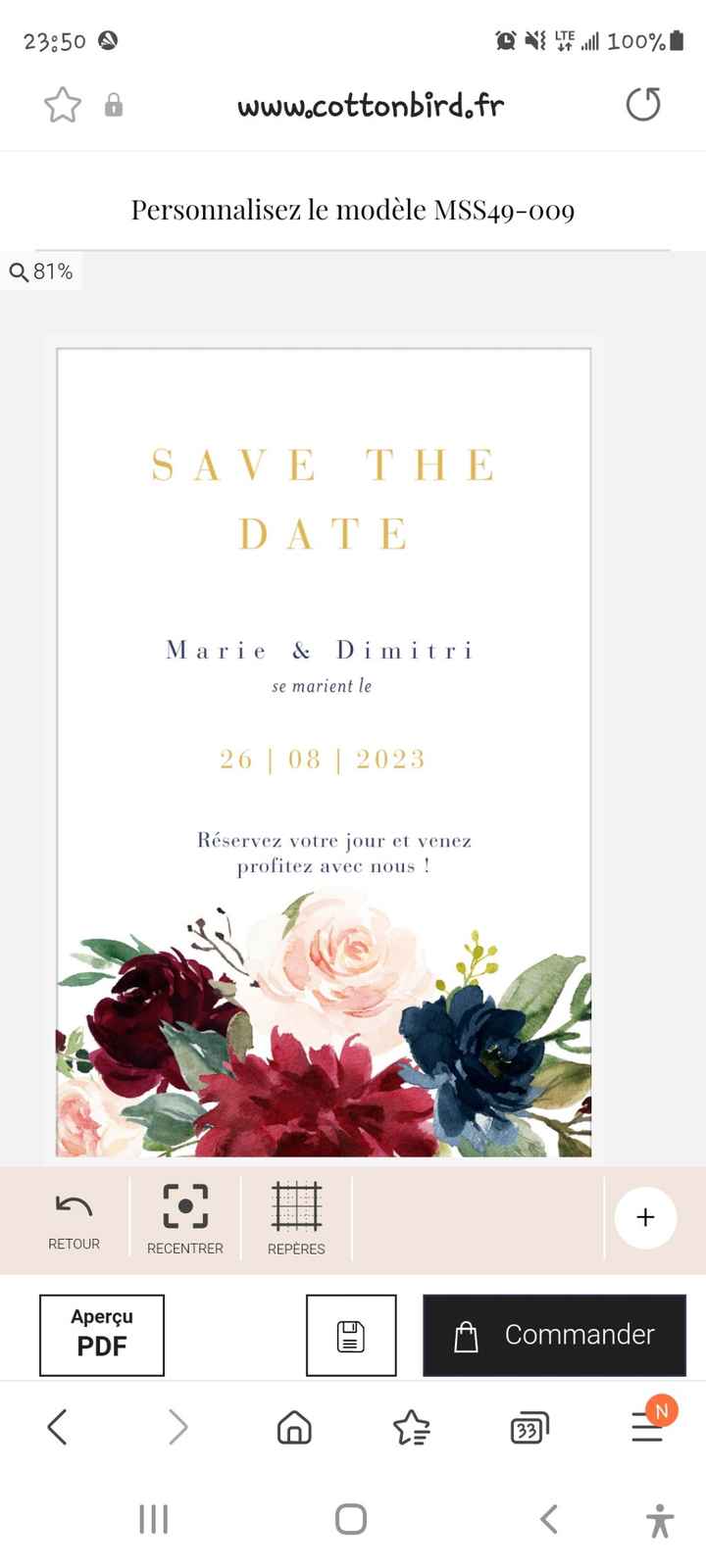Go back using the browser back chevron

[x=56, y=1428]
